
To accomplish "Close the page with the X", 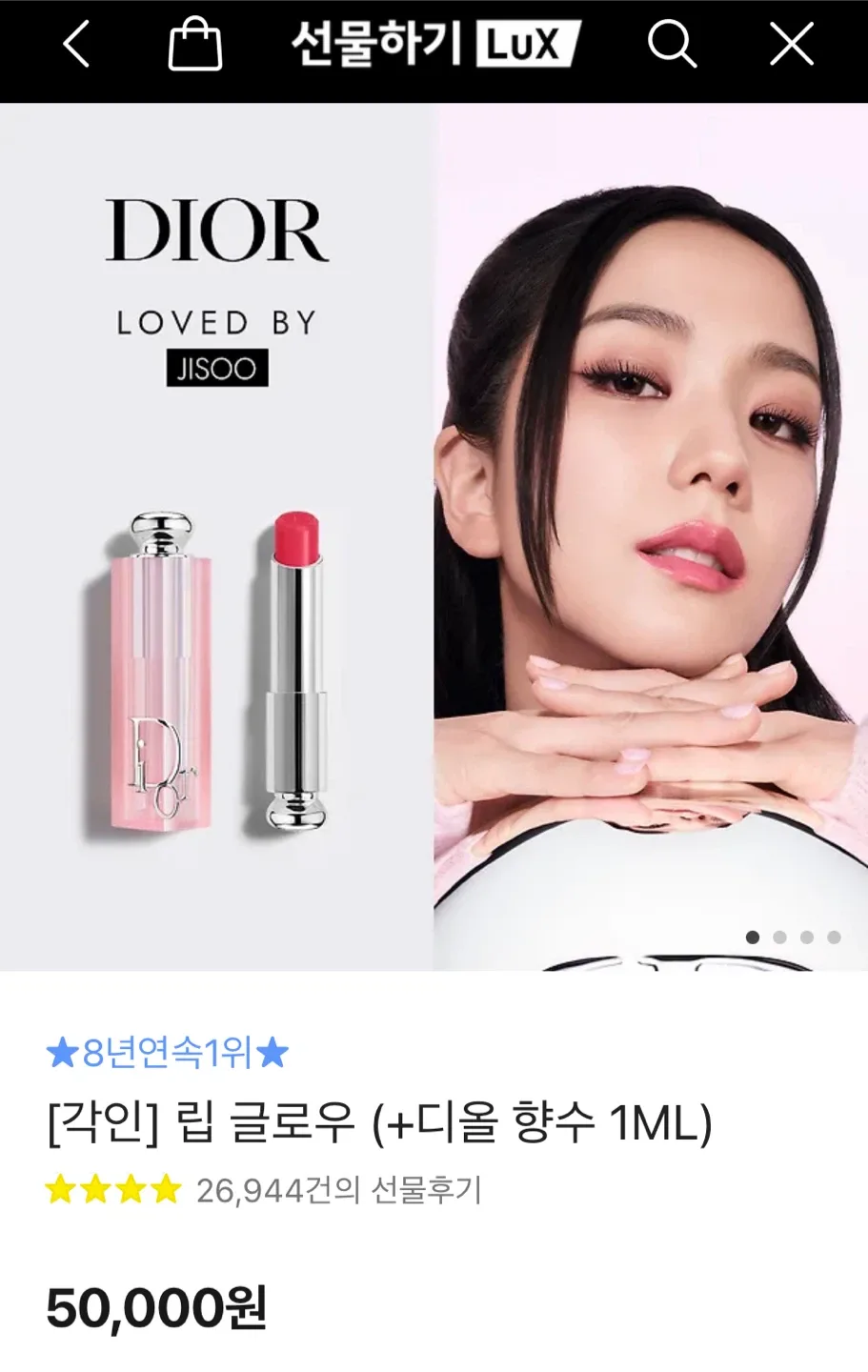I will pos(792,44).
